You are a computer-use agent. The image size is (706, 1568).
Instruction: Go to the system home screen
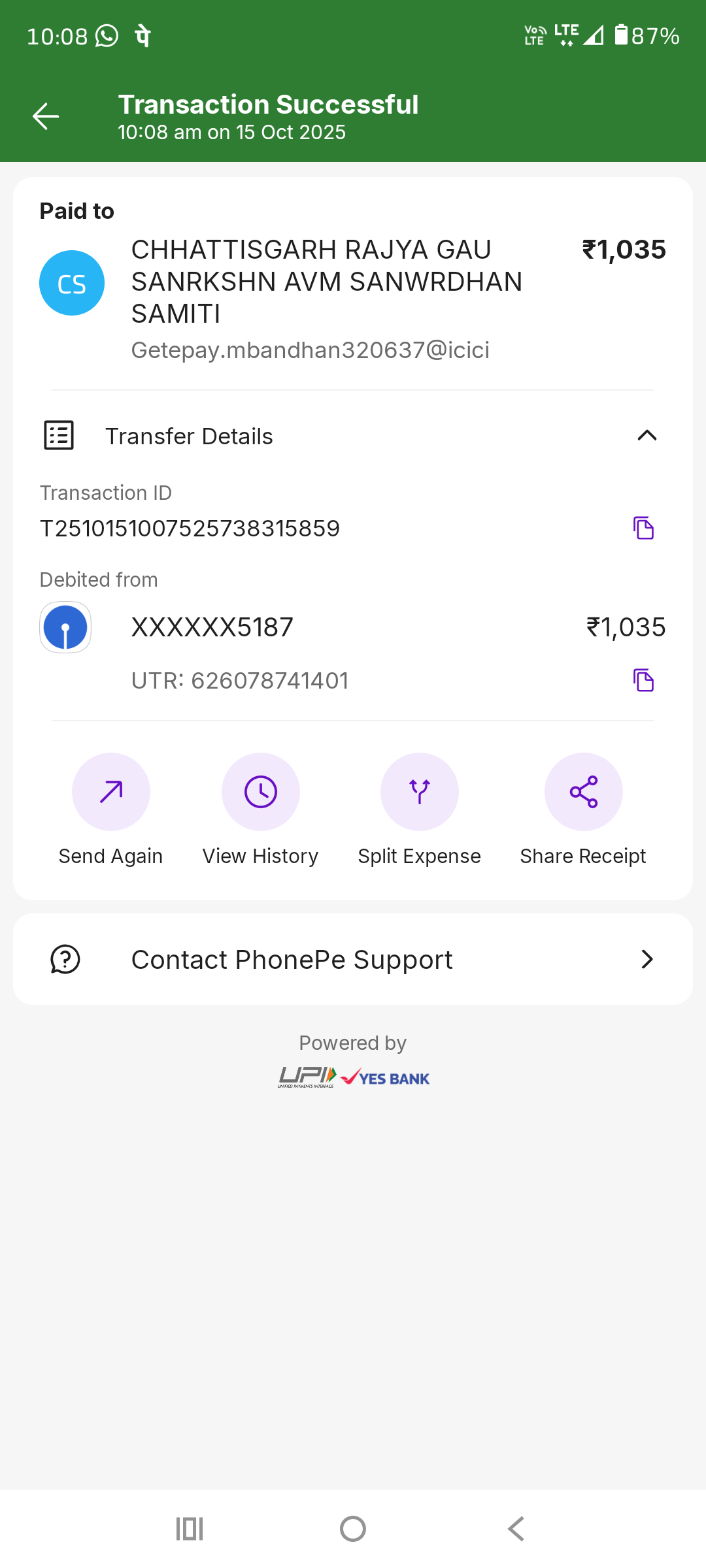pyautogui.click(x=353, y=1529)
